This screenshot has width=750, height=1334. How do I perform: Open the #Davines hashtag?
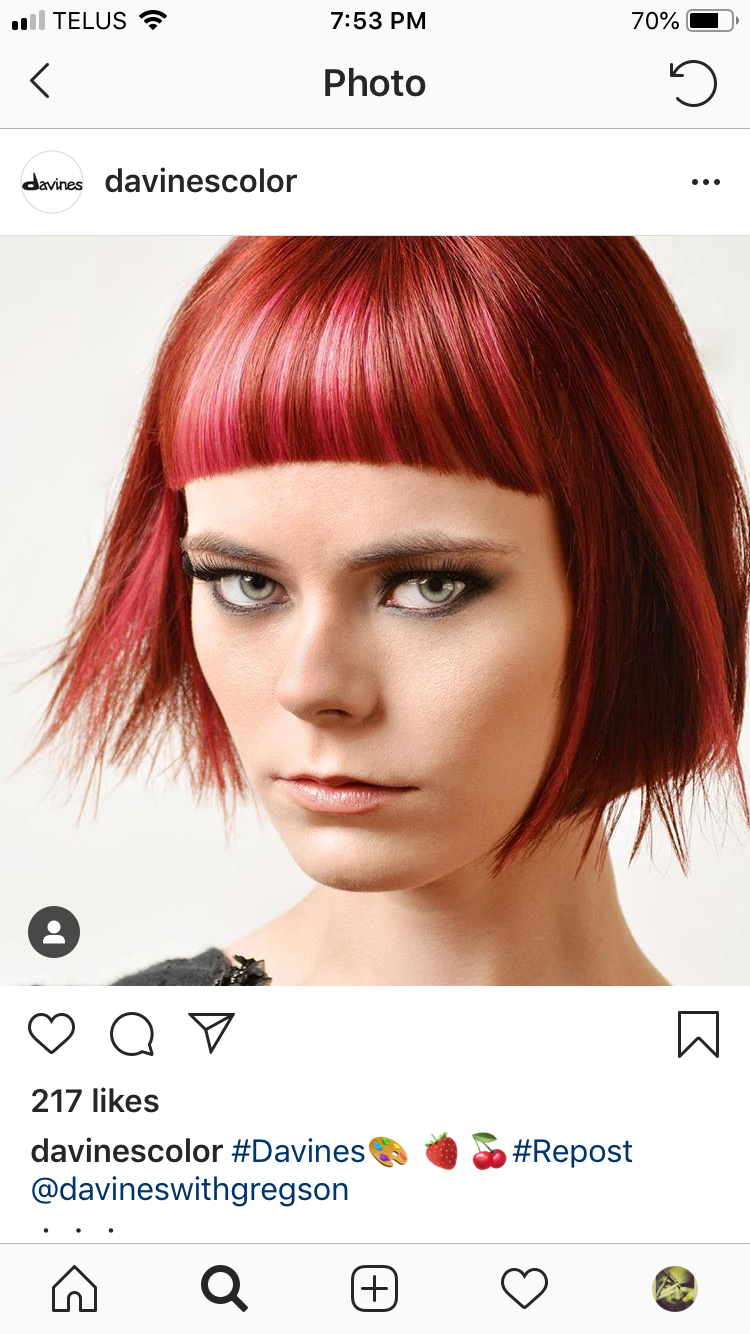[297, 1151]
